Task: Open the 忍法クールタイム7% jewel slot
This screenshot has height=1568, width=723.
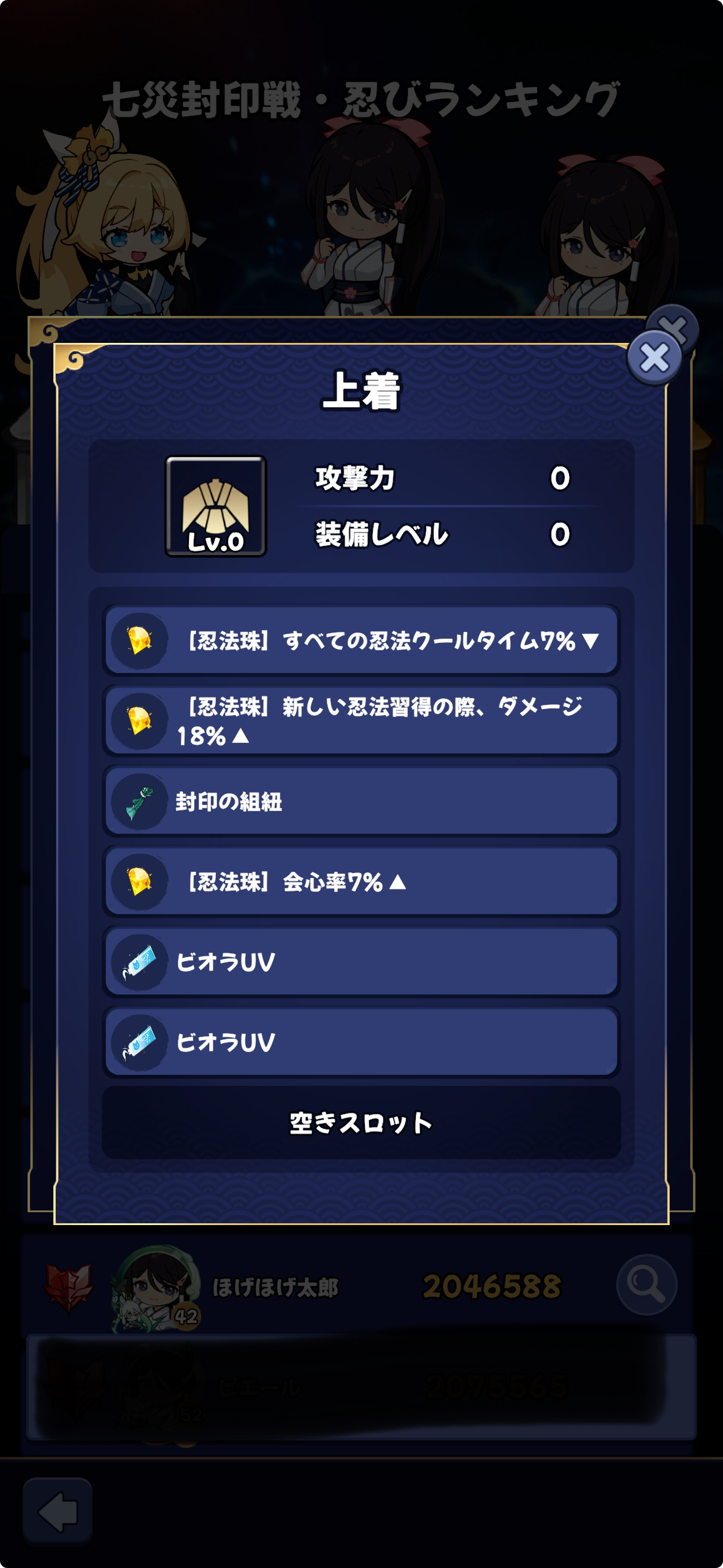Action: pyautogui.click(x=361, y=640)
